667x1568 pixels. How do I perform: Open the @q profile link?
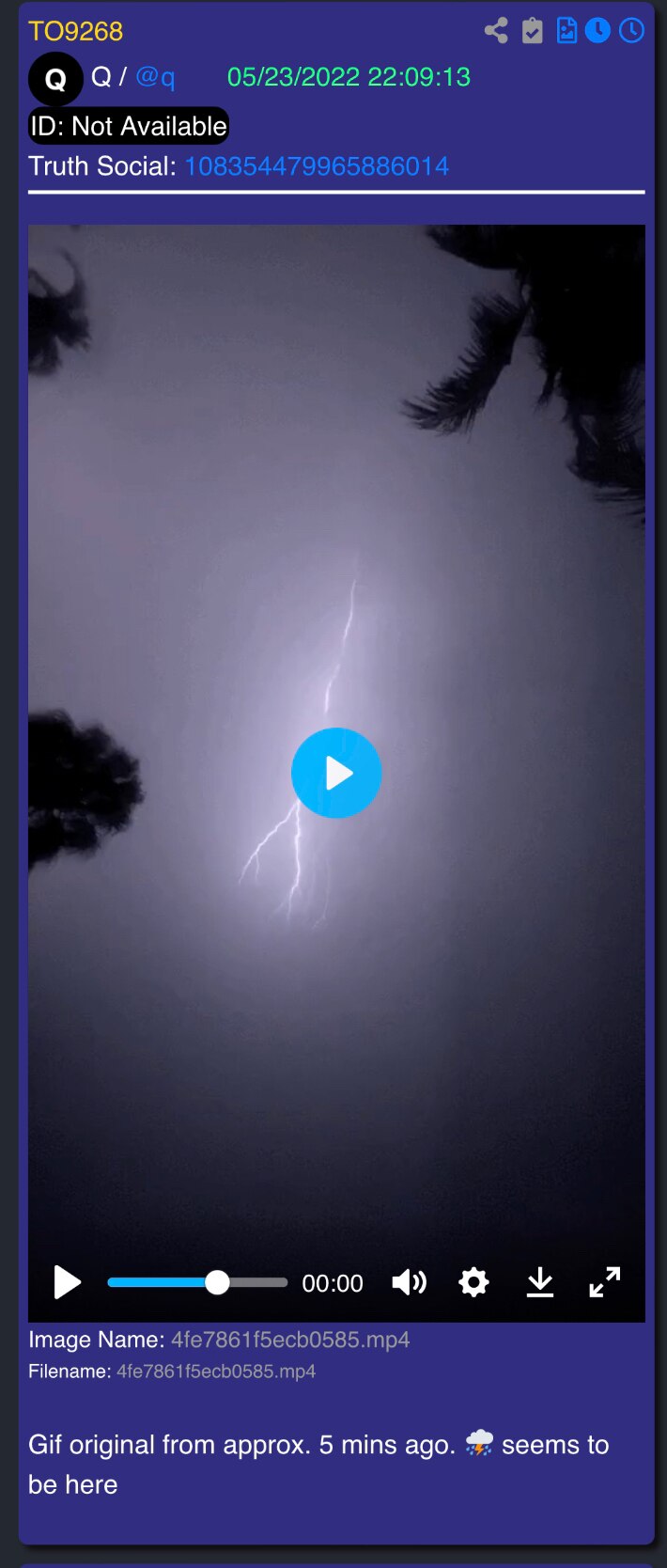pyautogui.click(x=155, y=77)
